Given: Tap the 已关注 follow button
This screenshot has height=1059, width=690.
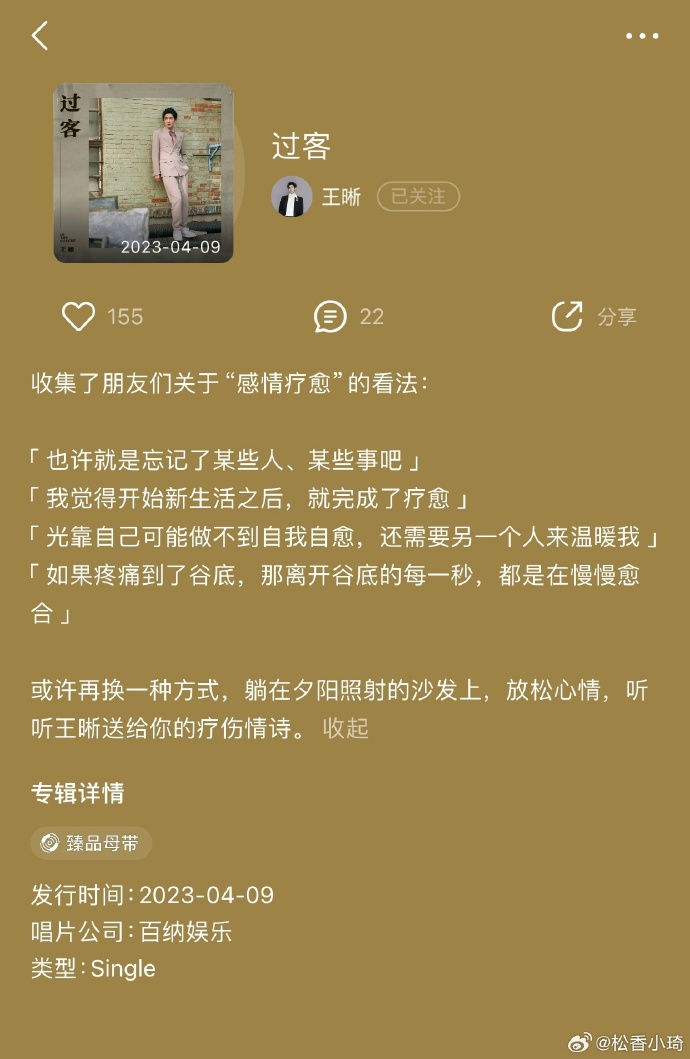Looking at the screenshot, I should tap(418, 197).
